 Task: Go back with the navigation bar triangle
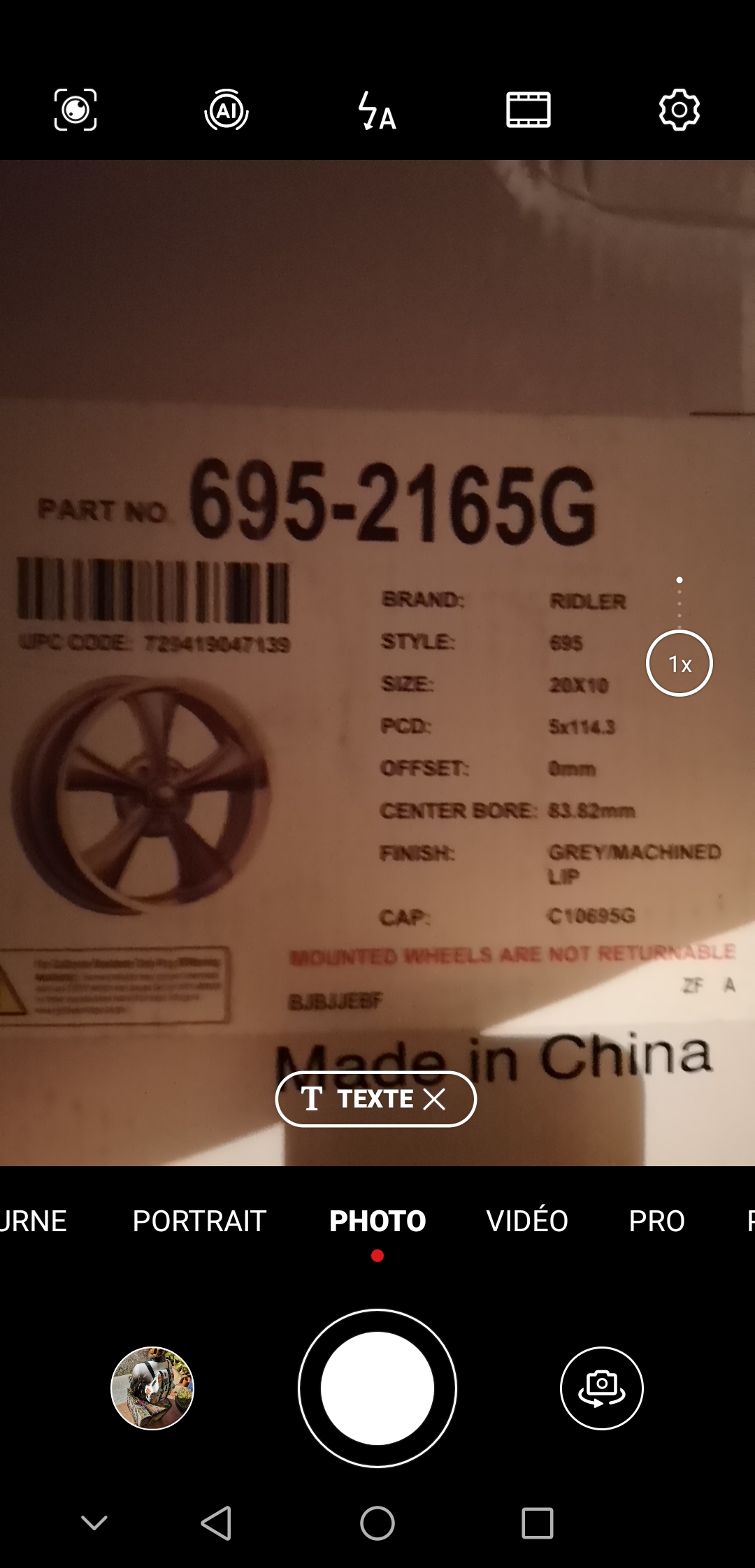tap(216, 1523)
